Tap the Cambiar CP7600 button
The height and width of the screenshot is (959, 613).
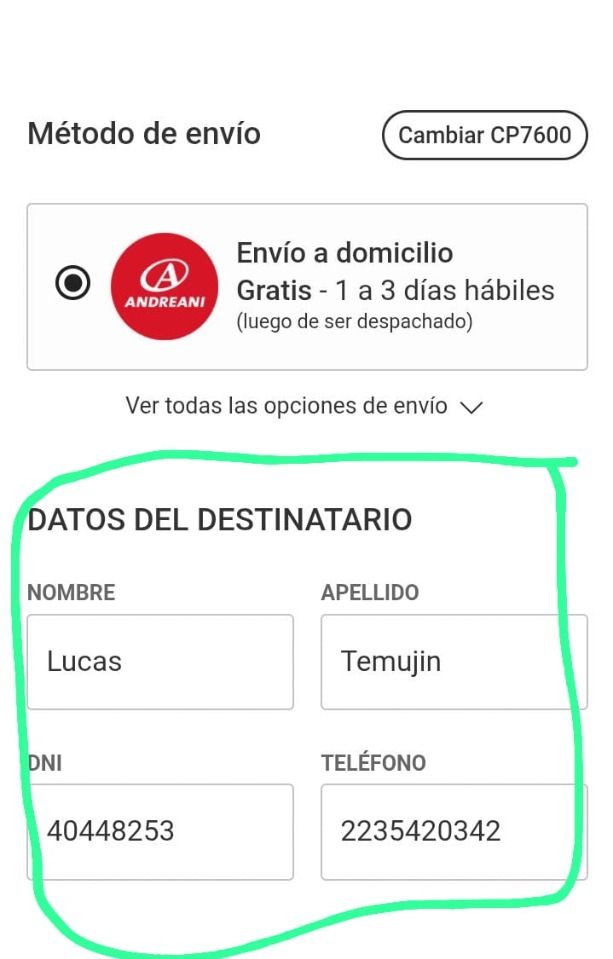[x=484, y=135]
